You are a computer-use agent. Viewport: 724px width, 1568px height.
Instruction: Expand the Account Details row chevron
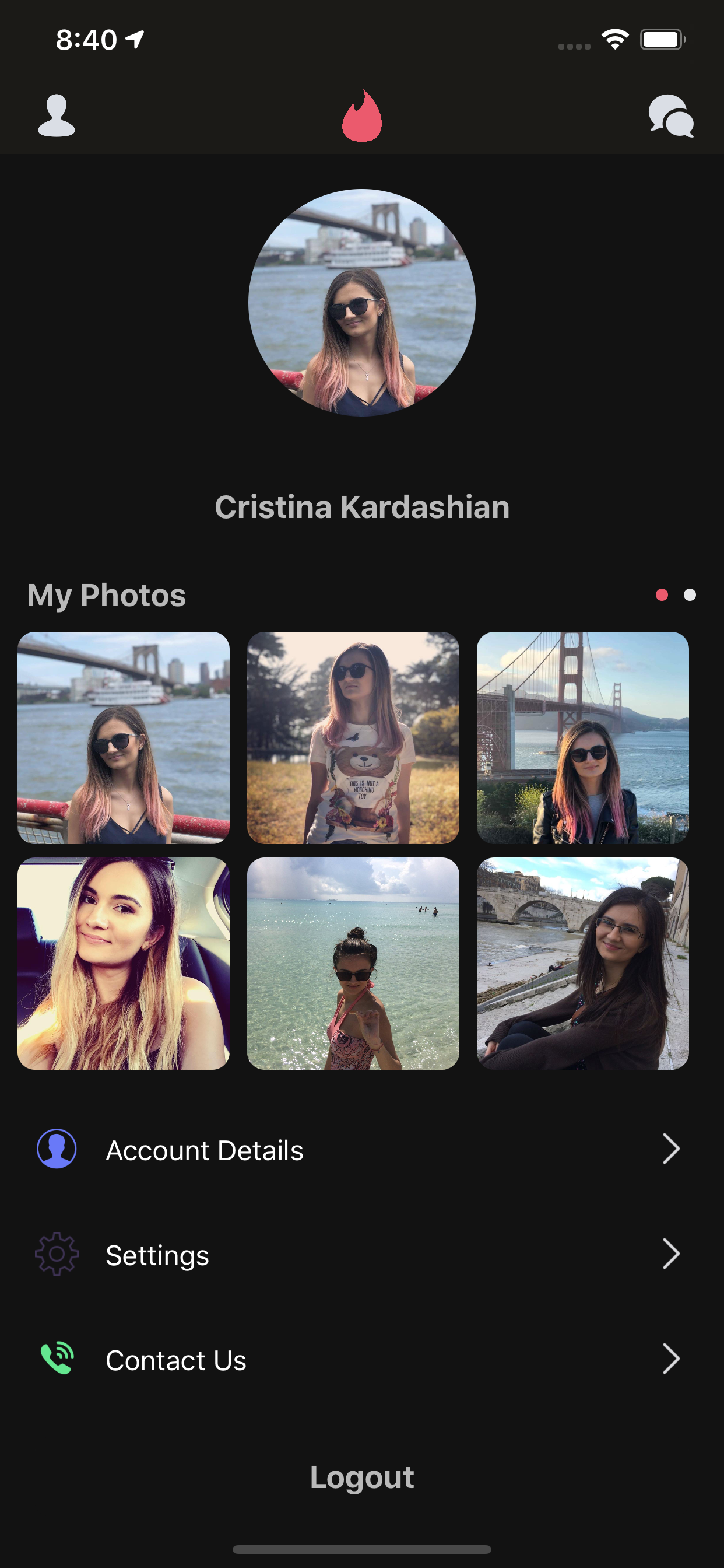(x=671, y=1149)
